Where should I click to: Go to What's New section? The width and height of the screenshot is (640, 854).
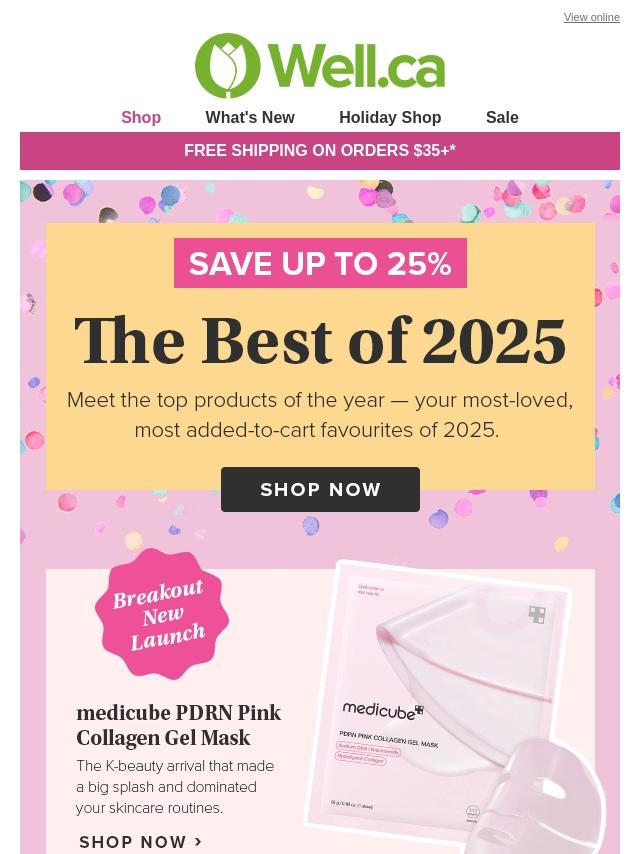250,118
